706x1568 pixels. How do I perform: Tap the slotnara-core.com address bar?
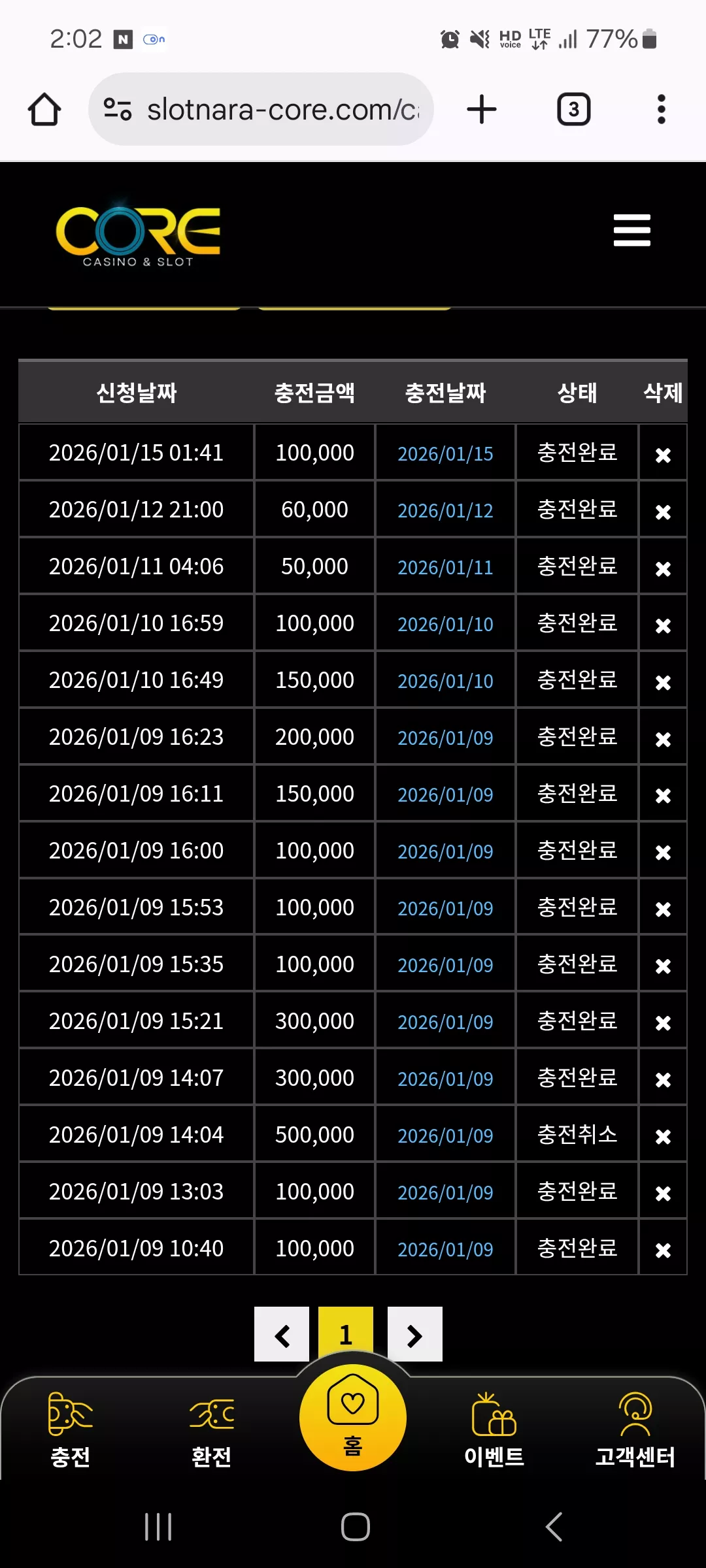(261, 109)
